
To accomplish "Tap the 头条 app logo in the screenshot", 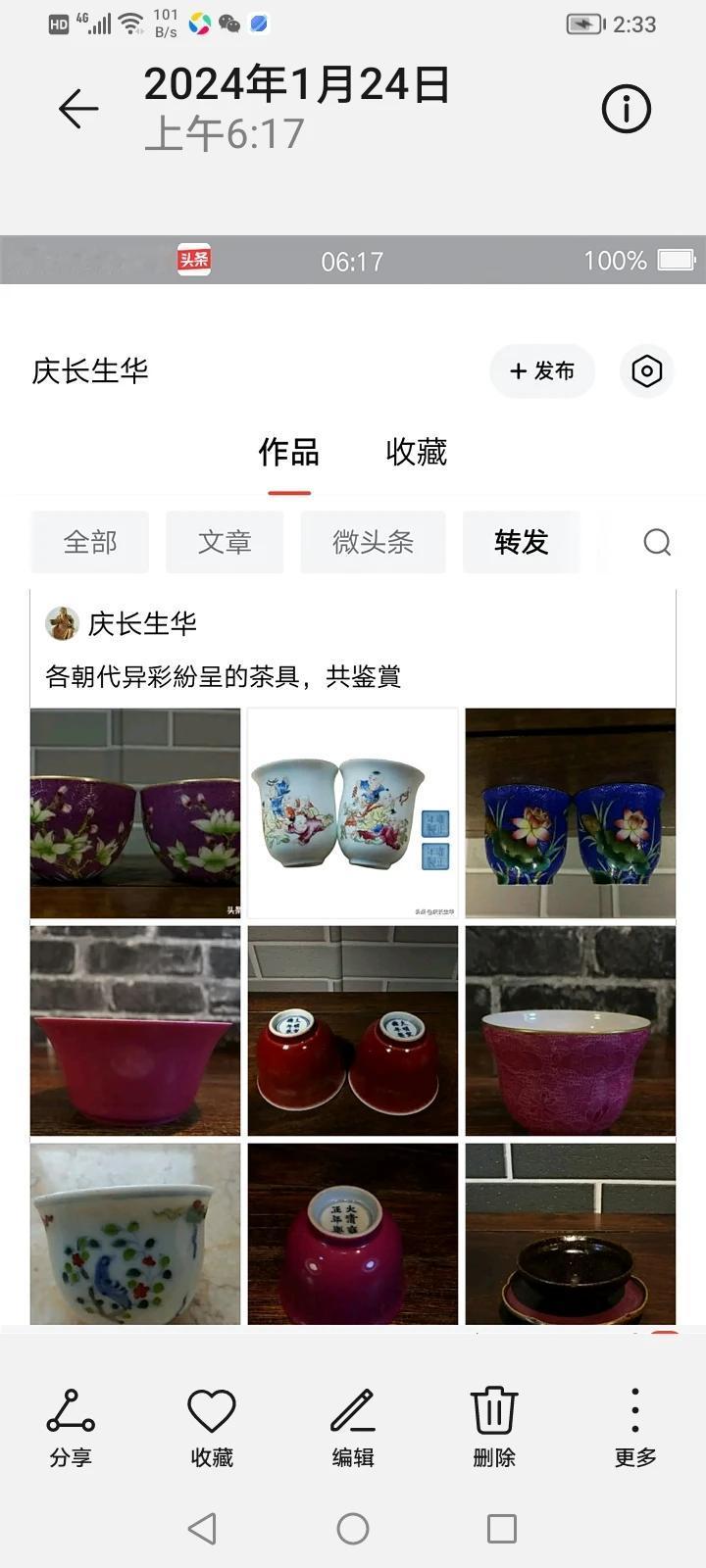I will [192, 261].
